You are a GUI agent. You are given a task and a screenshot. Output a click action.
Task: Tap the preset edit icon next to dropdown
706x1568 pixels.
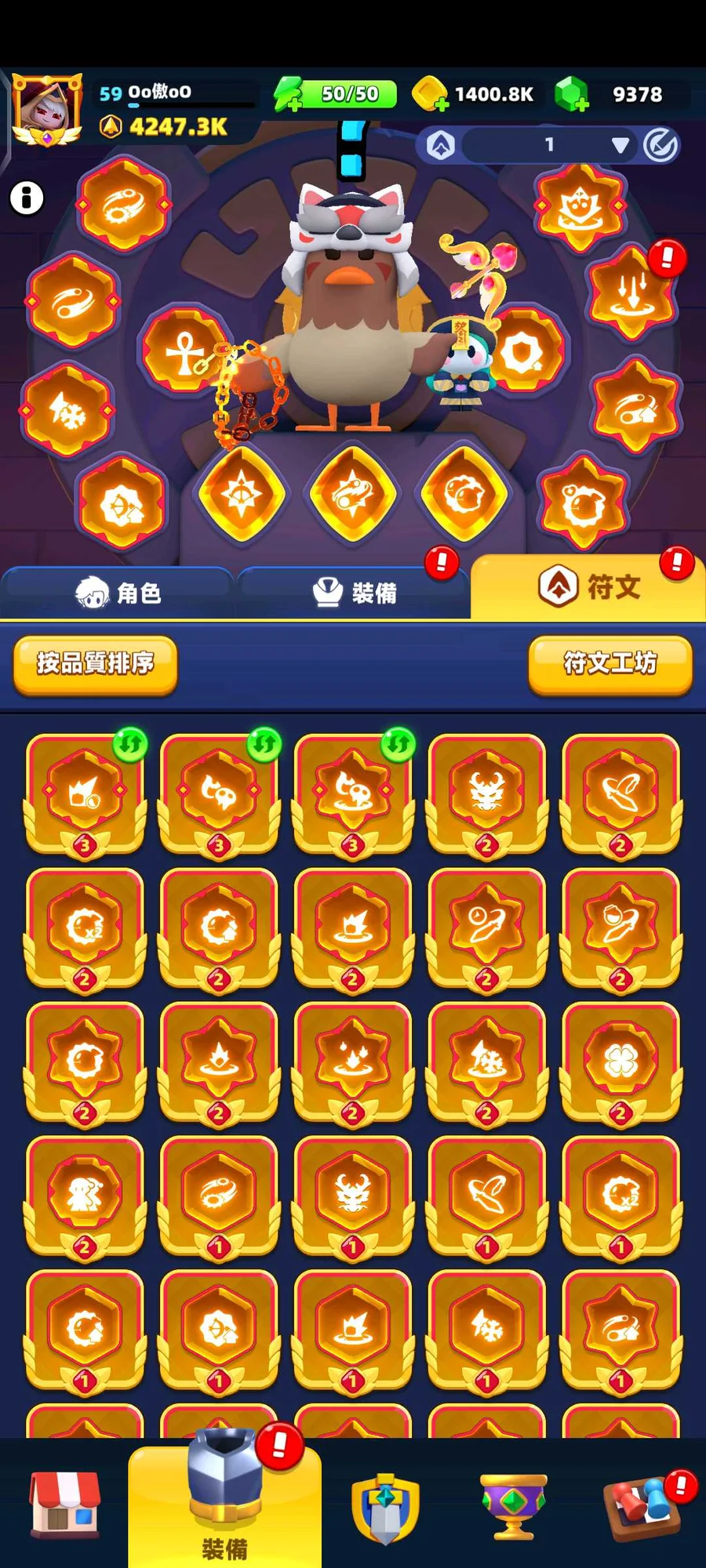(661, 145)
